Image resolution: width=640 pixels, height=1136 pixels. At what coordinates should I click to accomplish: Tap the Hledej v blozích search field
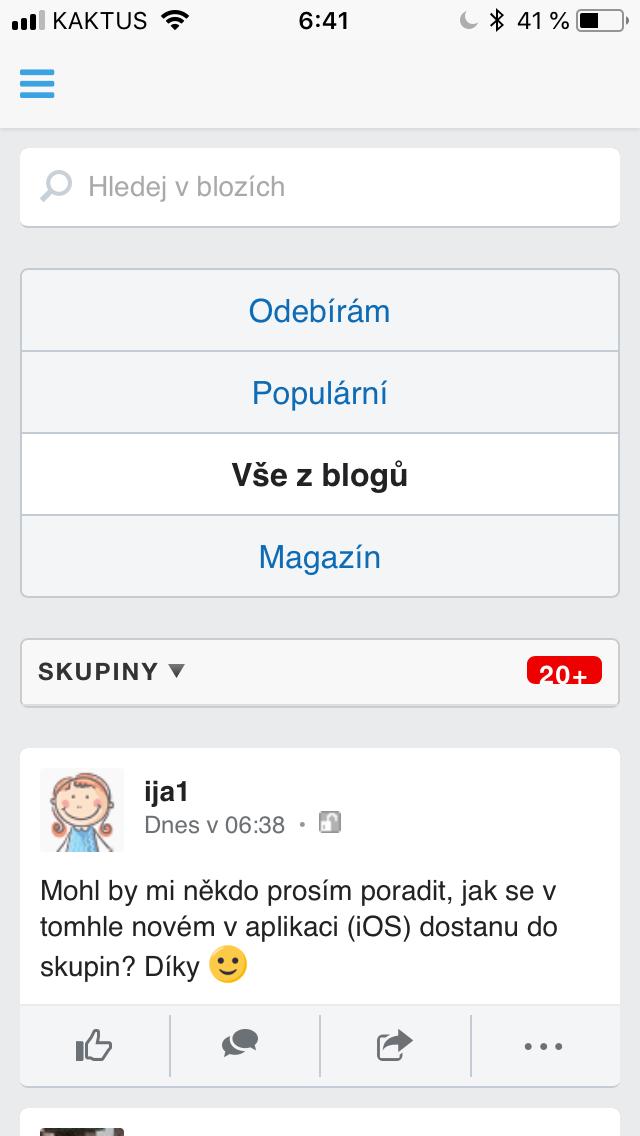click(x=320, y=187)
